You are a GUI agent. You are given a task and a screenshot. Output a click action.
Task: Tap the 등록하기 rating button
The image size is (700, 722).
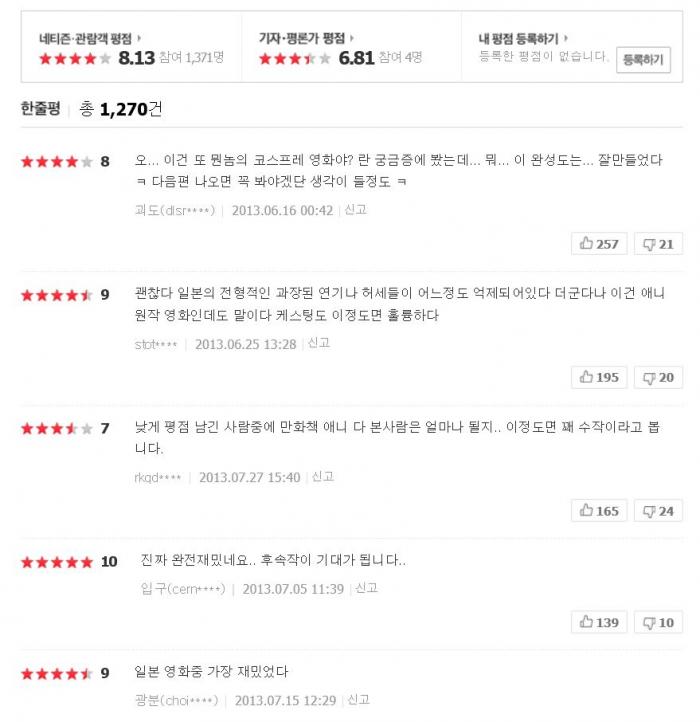(642, 60)
